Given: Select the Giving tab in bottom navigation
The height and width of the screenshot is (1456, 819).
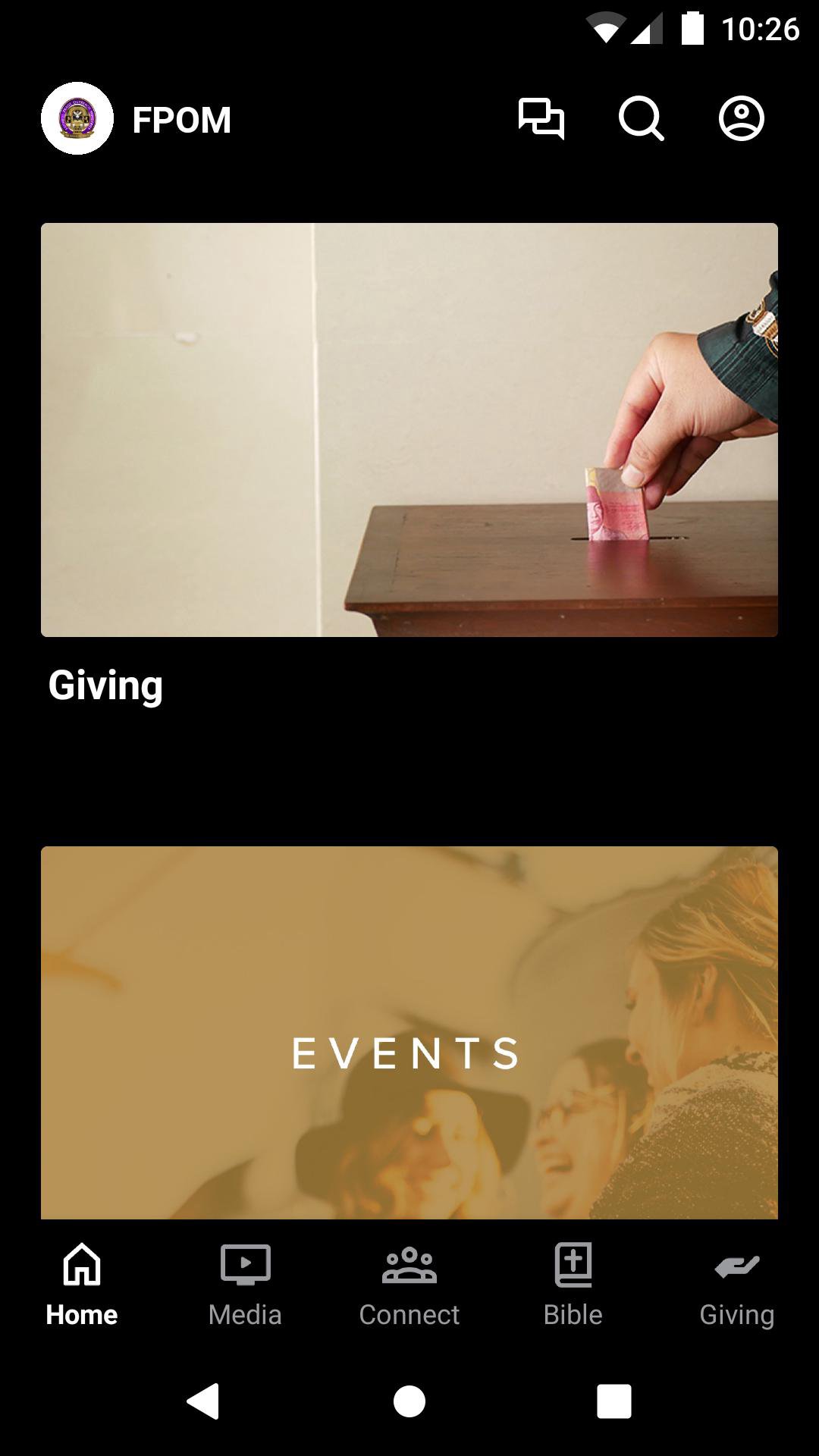Looking at the screenshot, I should pyautogui.click(x=736, y=1283).
